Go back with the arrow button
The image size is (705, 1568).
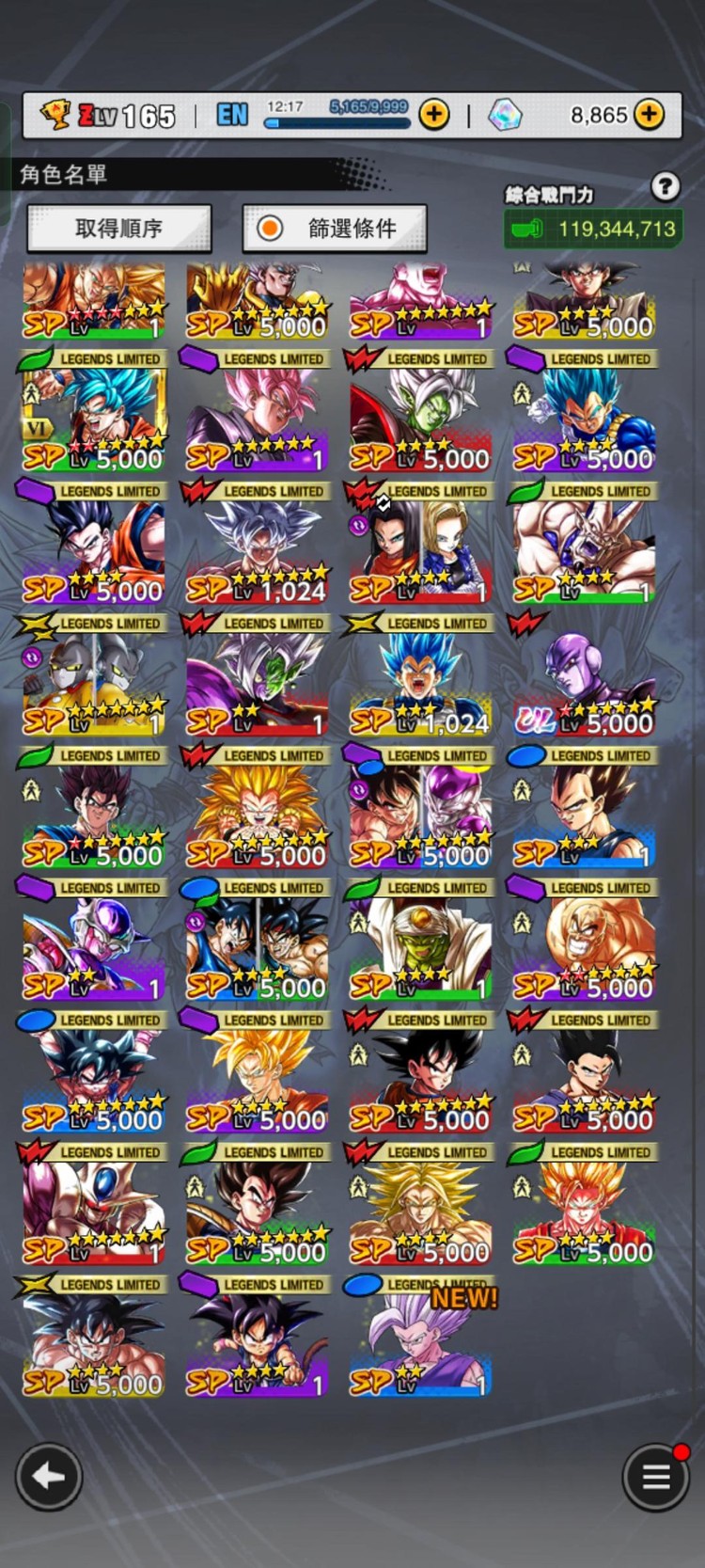pyautogui.click(x=49, y=1477)
